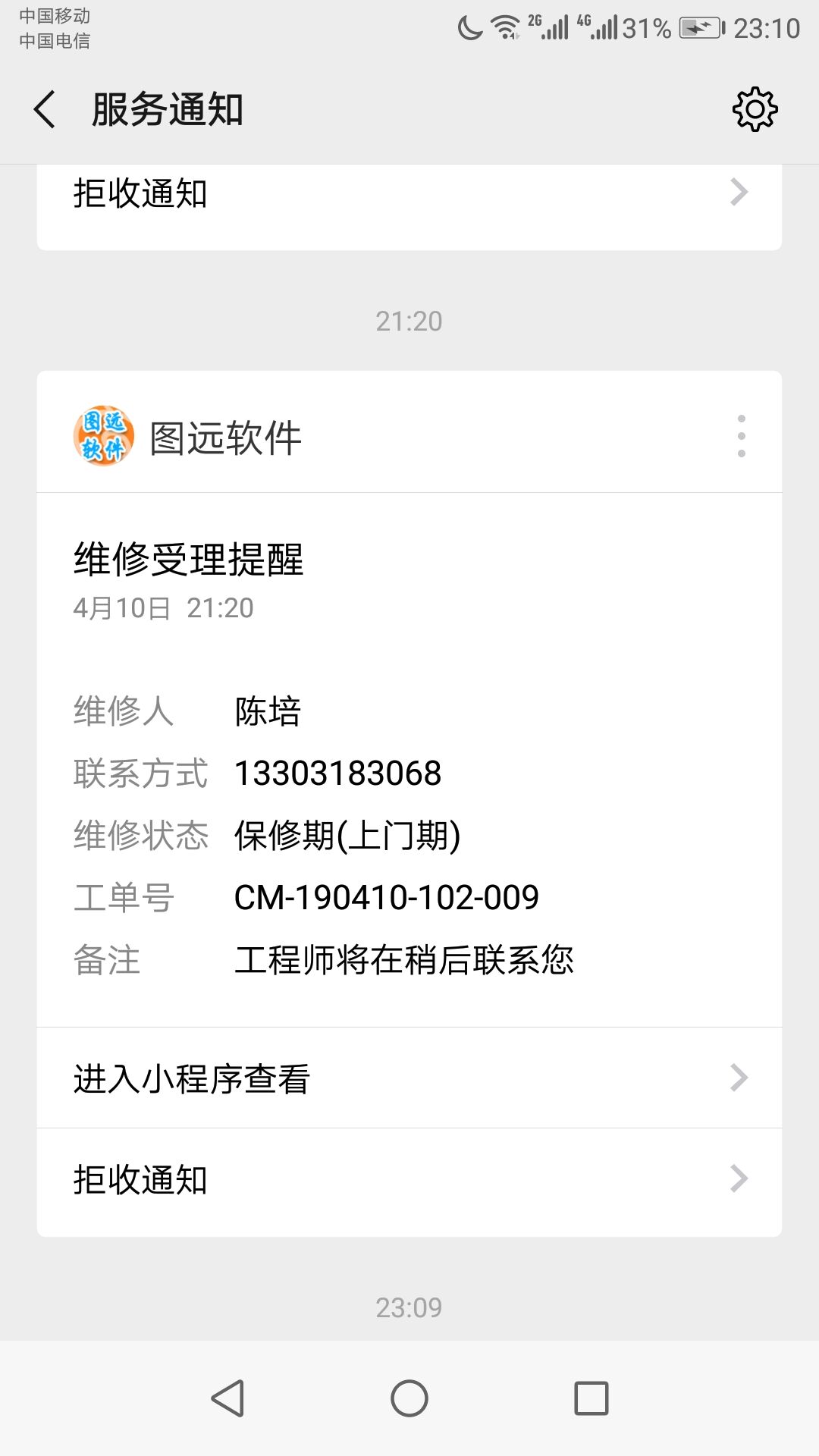The height and width of the screenshot is (1456, 819).
Task: Tap the system home button
Action: 409,1398
